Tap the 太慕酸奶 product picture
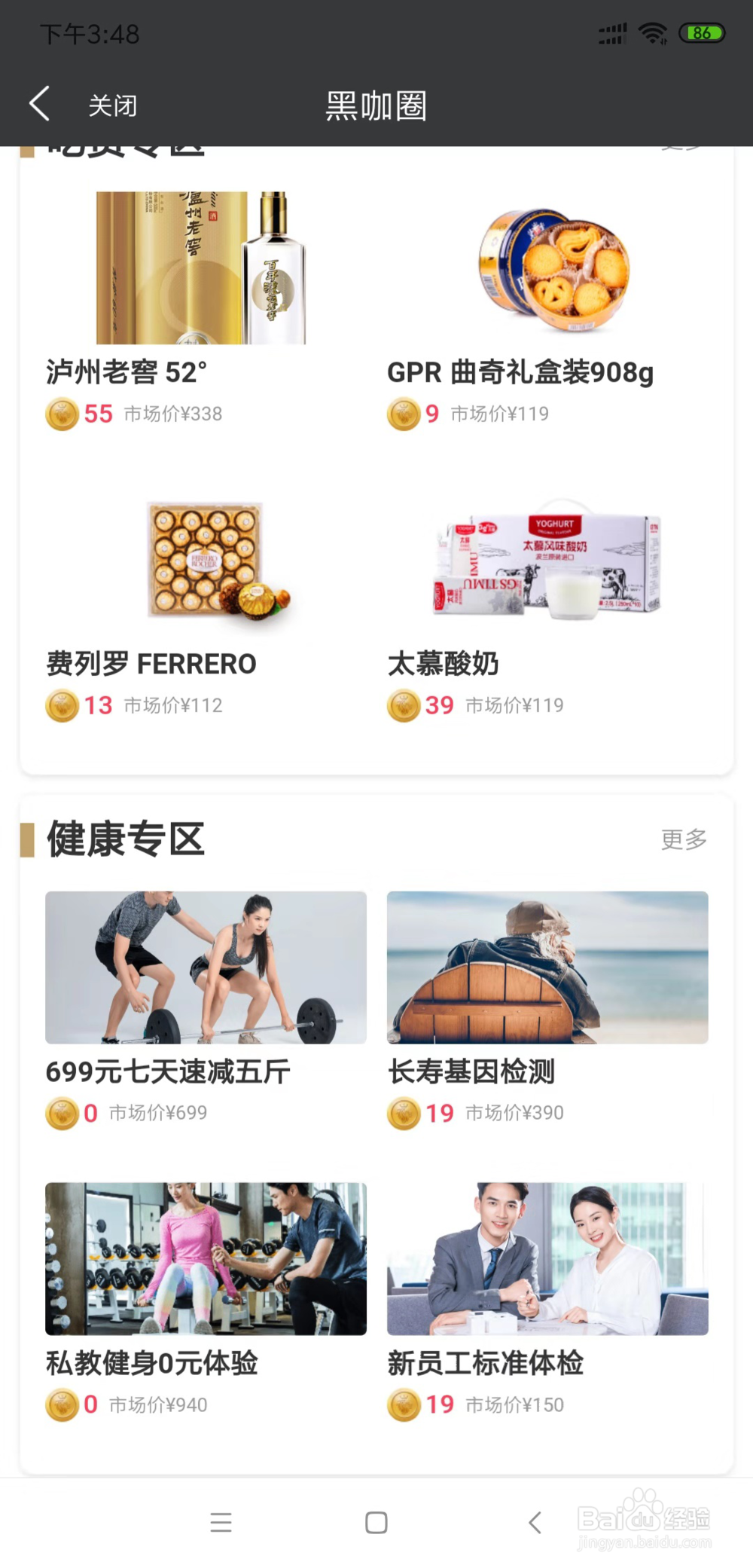The height and width of the screenshot is (1568, 753). point(547,561)
